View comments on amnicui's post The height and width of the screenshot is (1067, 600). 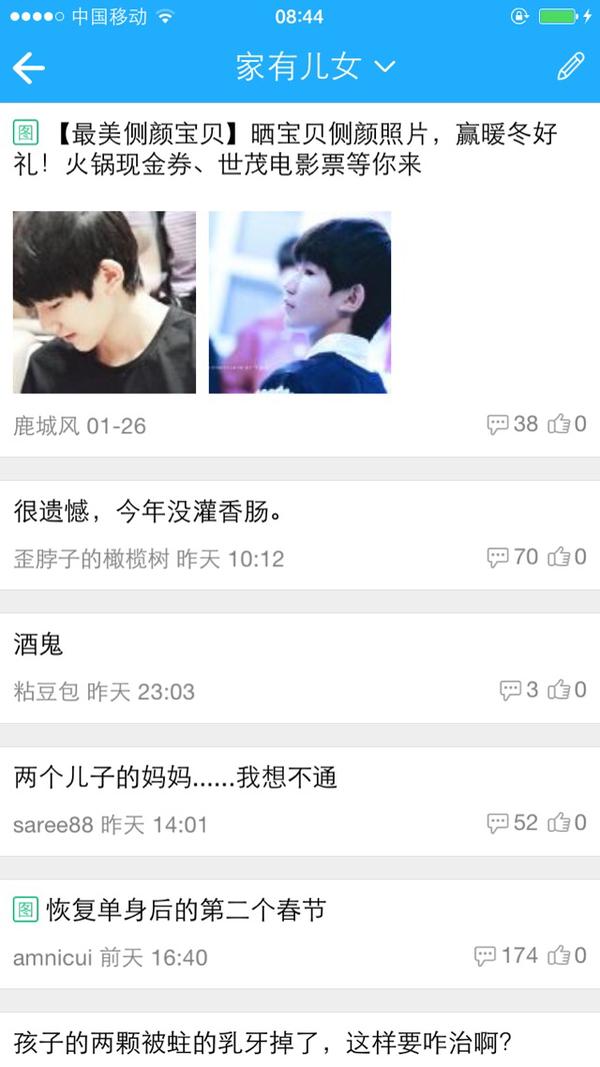[506, 956]
